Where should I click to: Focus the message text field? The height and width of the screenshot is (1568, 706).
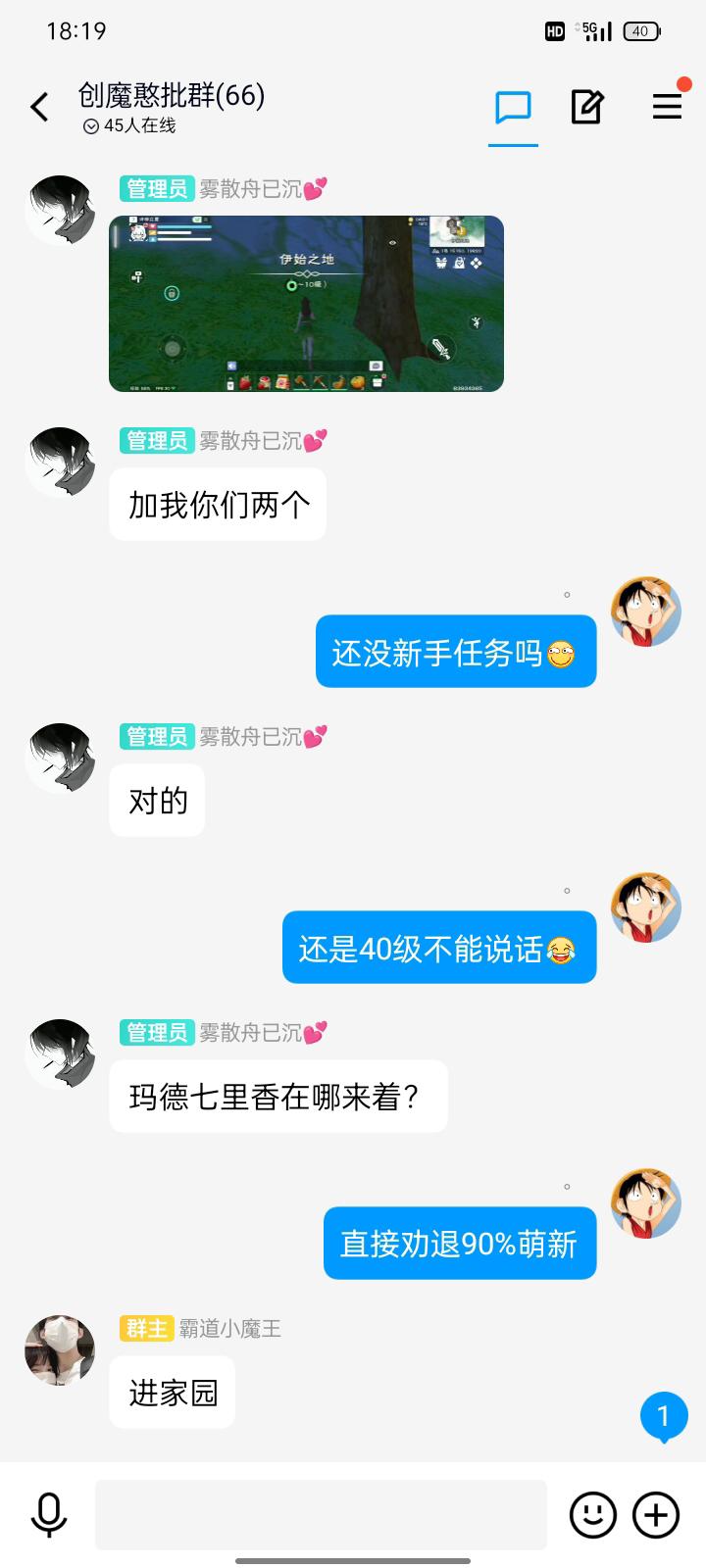click(321, 1514)
